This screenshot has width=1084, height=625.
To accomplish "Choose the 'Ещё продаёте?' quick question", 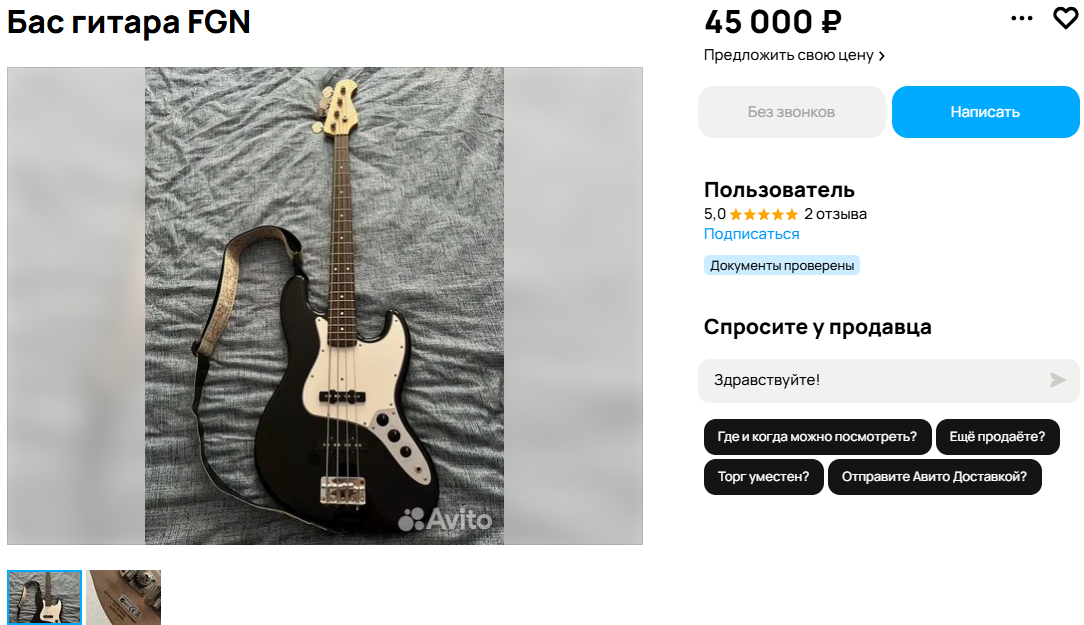I will click(997, 437).
